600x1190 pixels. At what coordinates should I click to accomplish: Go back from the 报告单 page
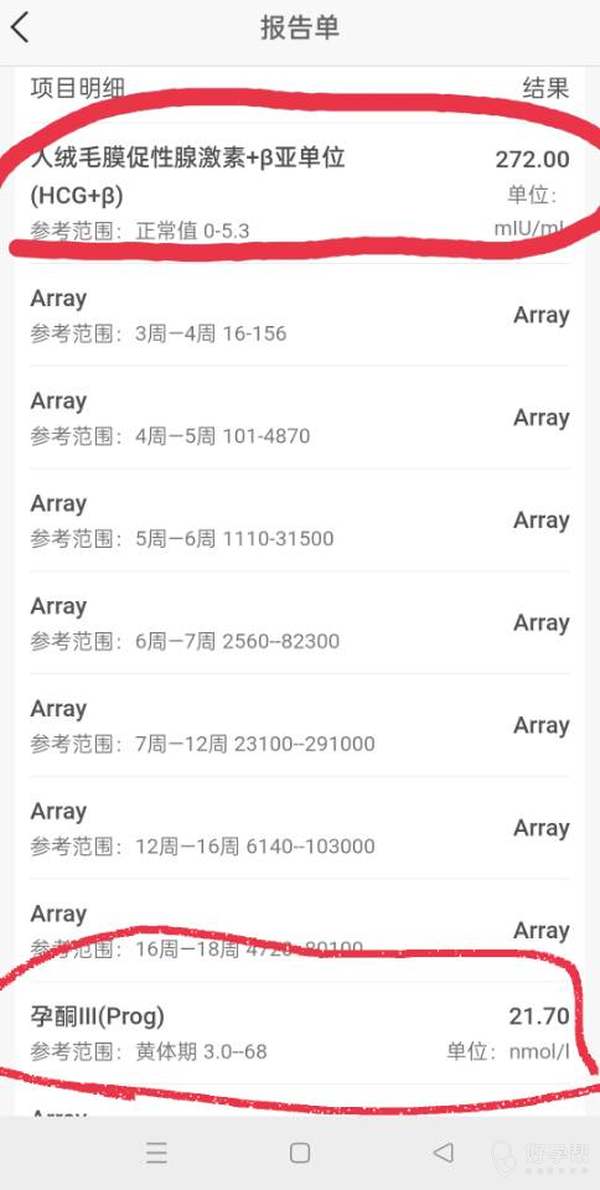click(20, 28)
